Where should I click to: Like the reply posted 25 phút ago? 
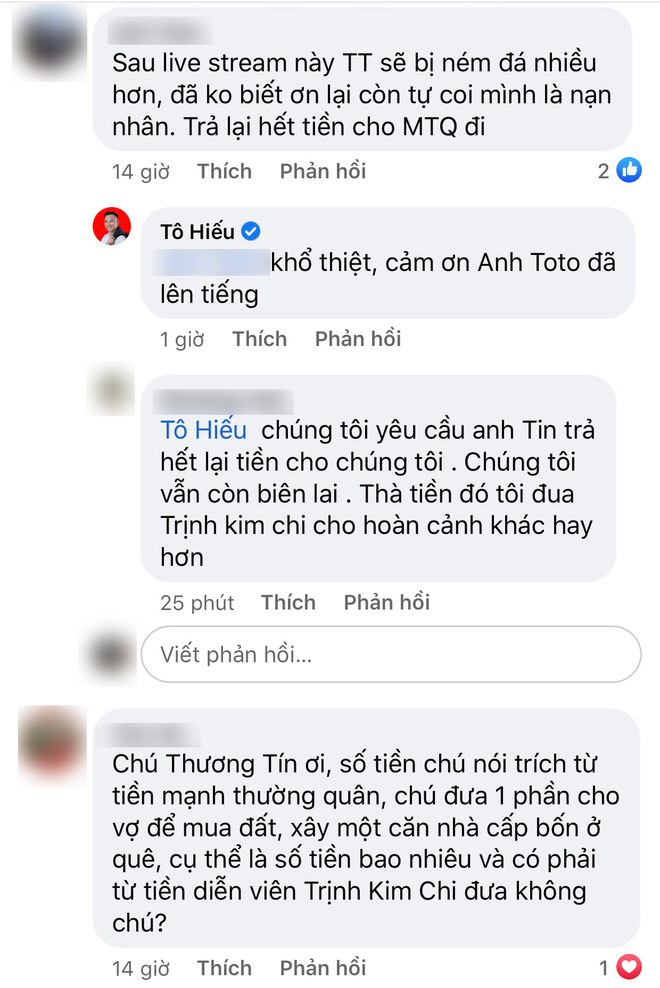pyautogui.click(x=288, y=602)
